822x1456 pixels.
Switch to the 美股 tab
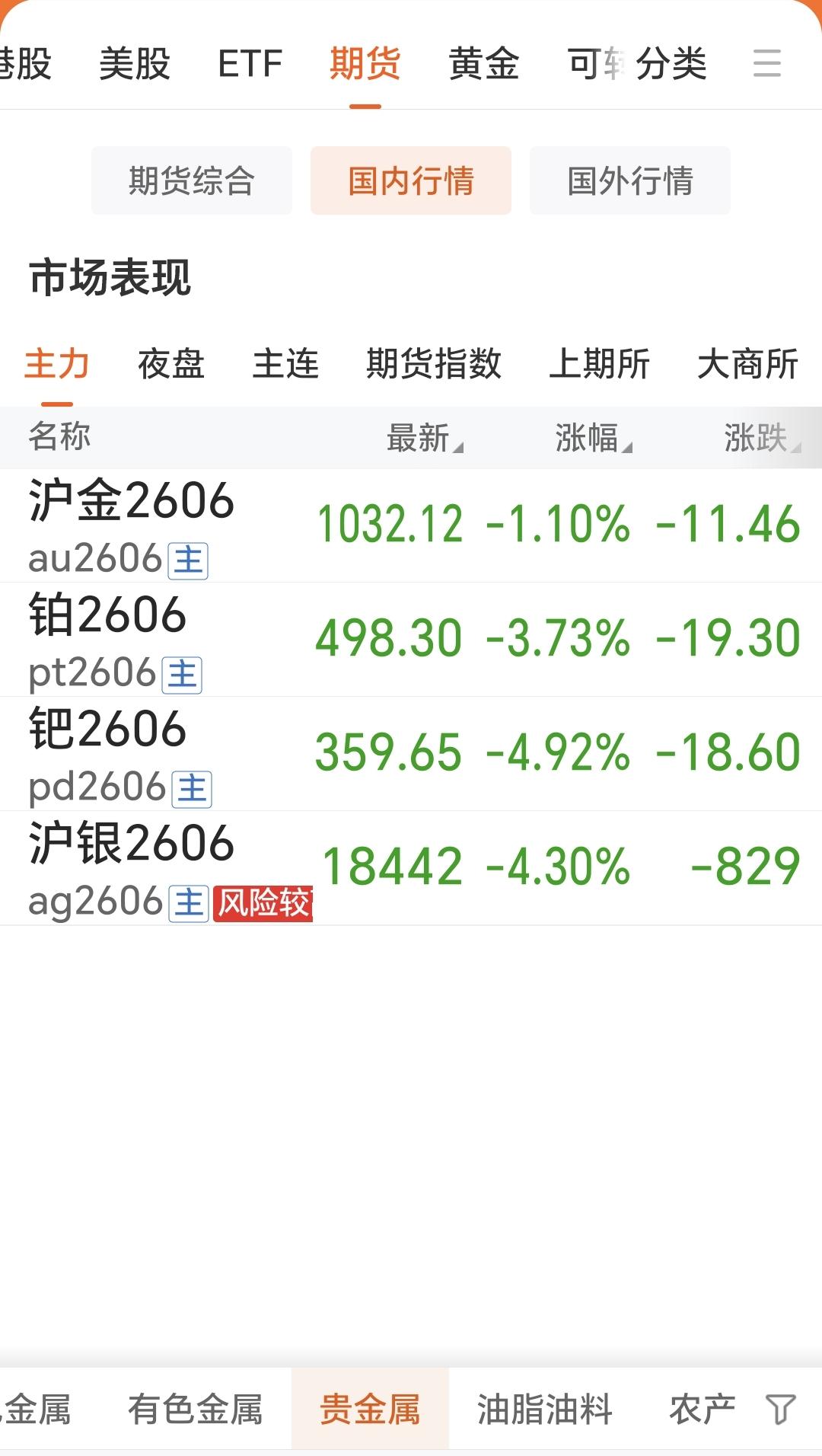pos(135,65)
